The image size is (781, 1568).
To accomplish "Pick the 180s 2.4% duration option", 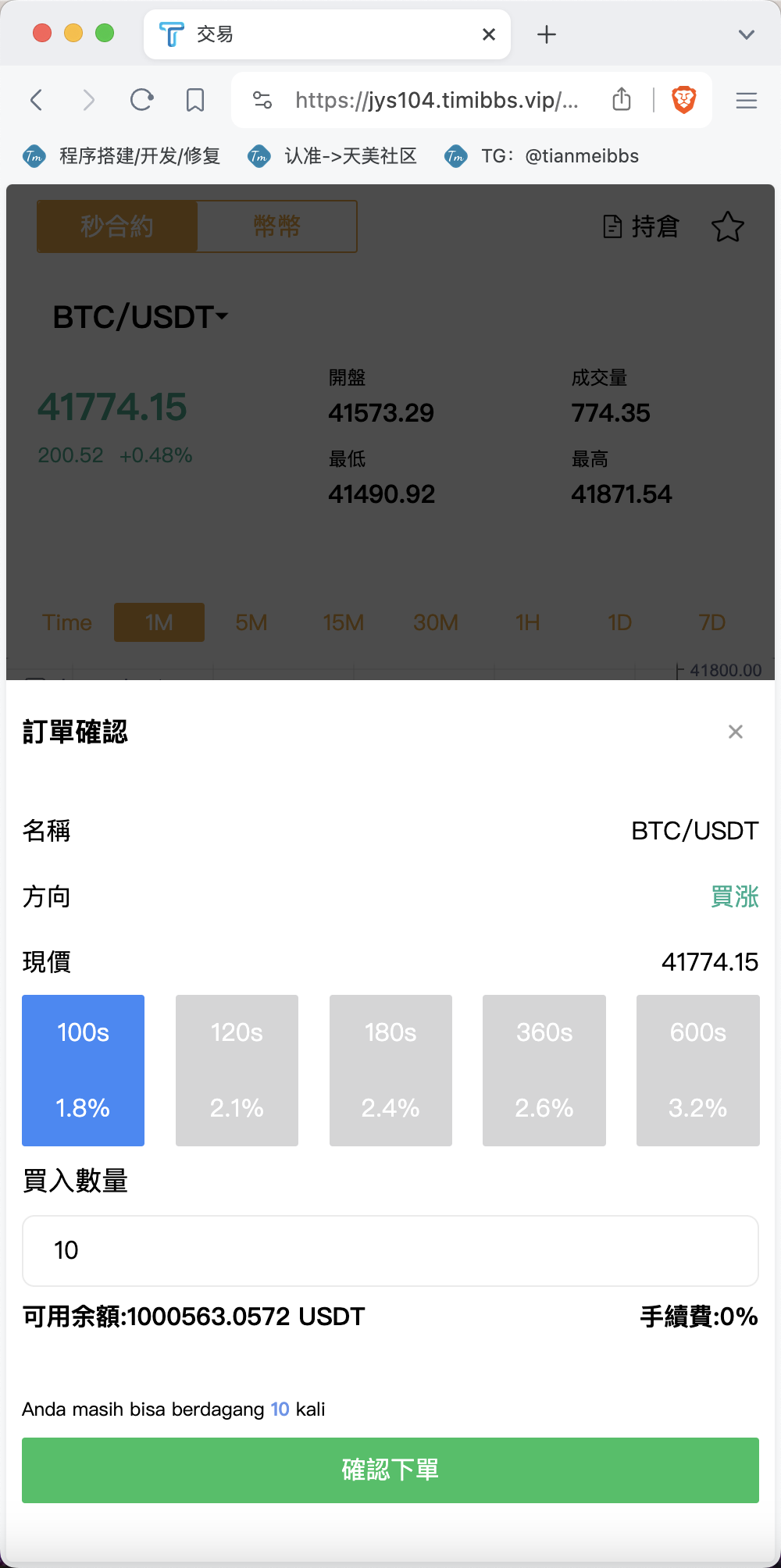I will (x=390, y=1071).
